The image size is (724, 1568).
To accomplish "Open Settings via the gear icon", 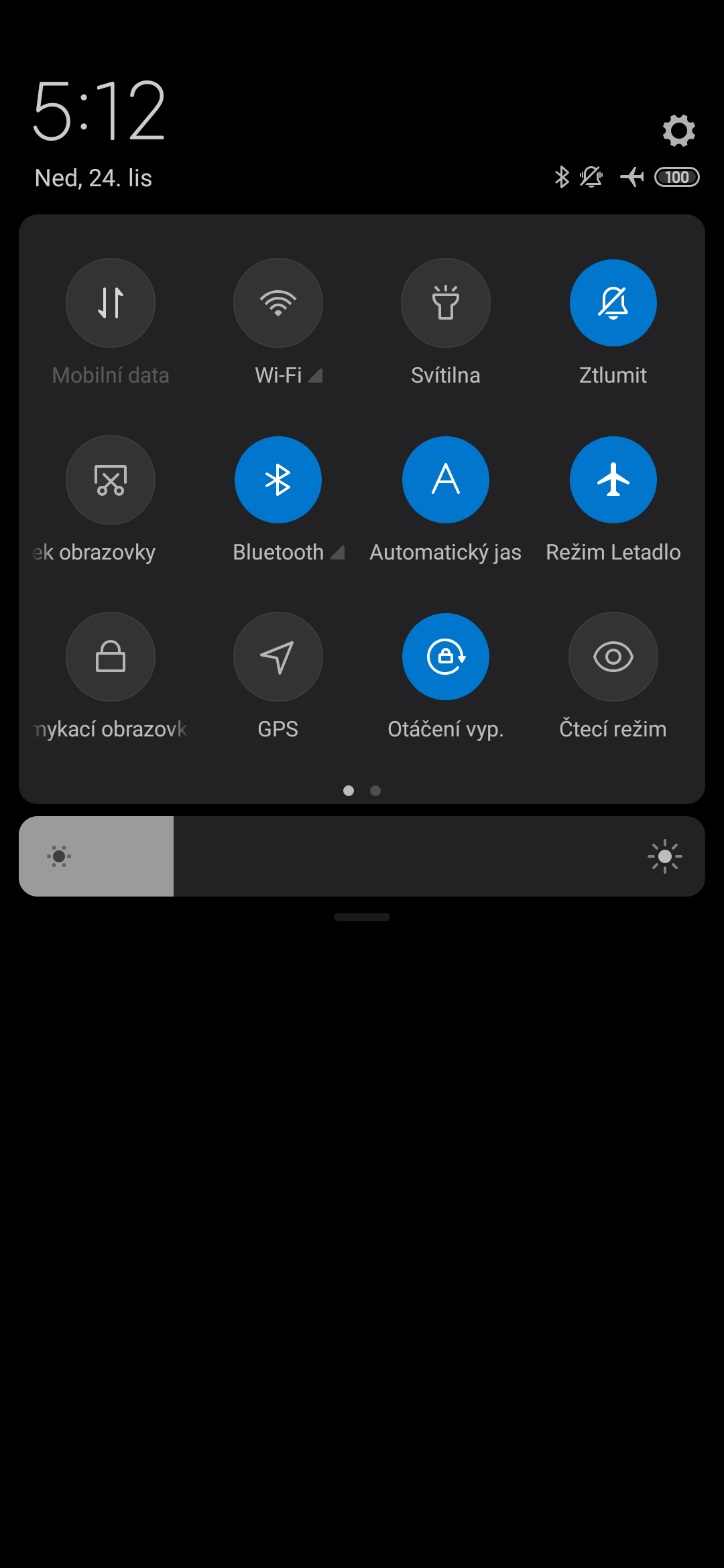I will (x=679, y=130).
